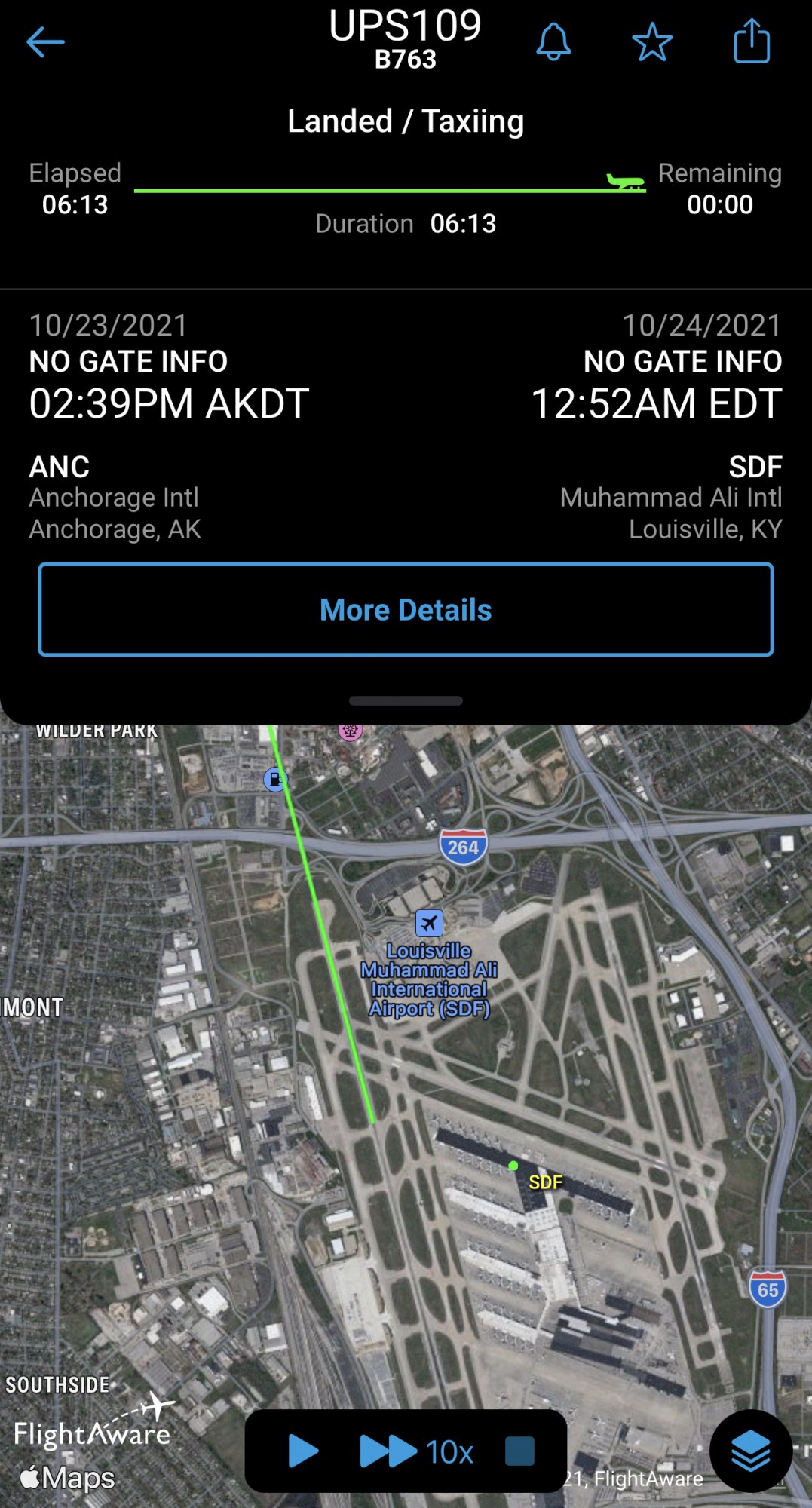Stop the flight replay
Viewport: 812px width, 1508px height.
point(519,1451)
